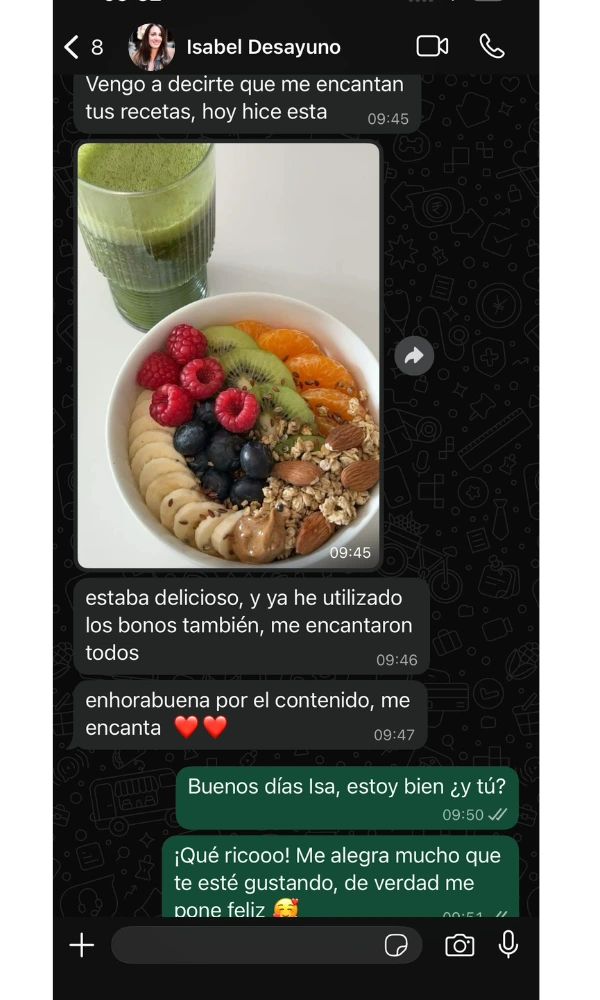Start a video call with Isabel
600x1000 pixels.
point(432,46)
